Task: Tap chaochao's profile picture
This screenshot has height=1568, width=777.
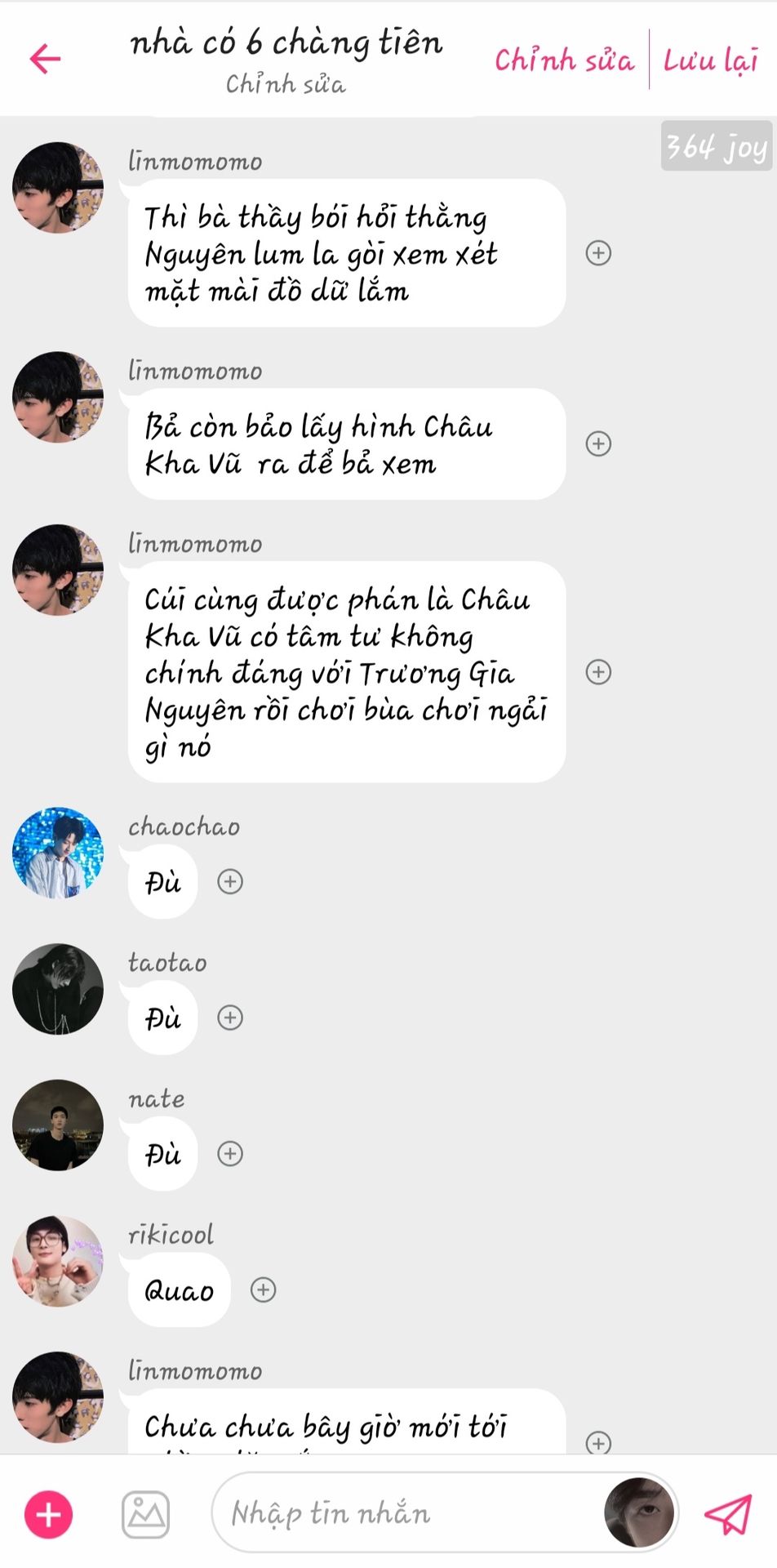Action: 58,853
